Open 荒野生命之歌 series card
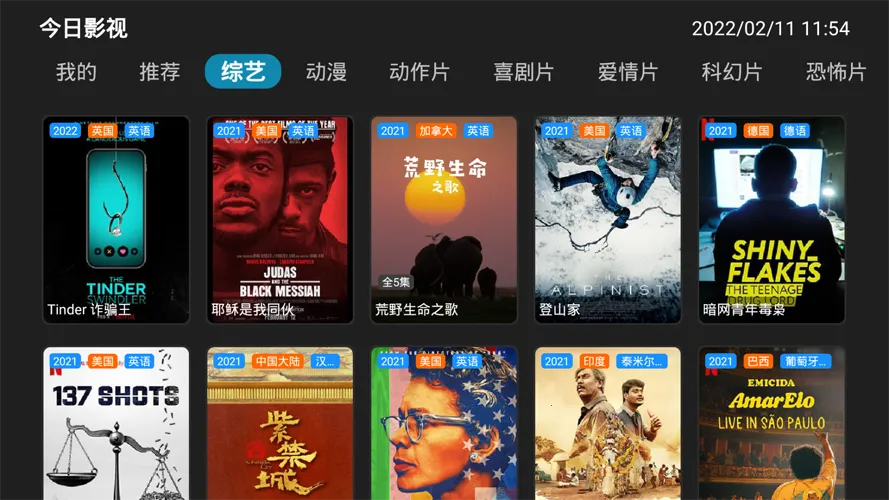 444,220
